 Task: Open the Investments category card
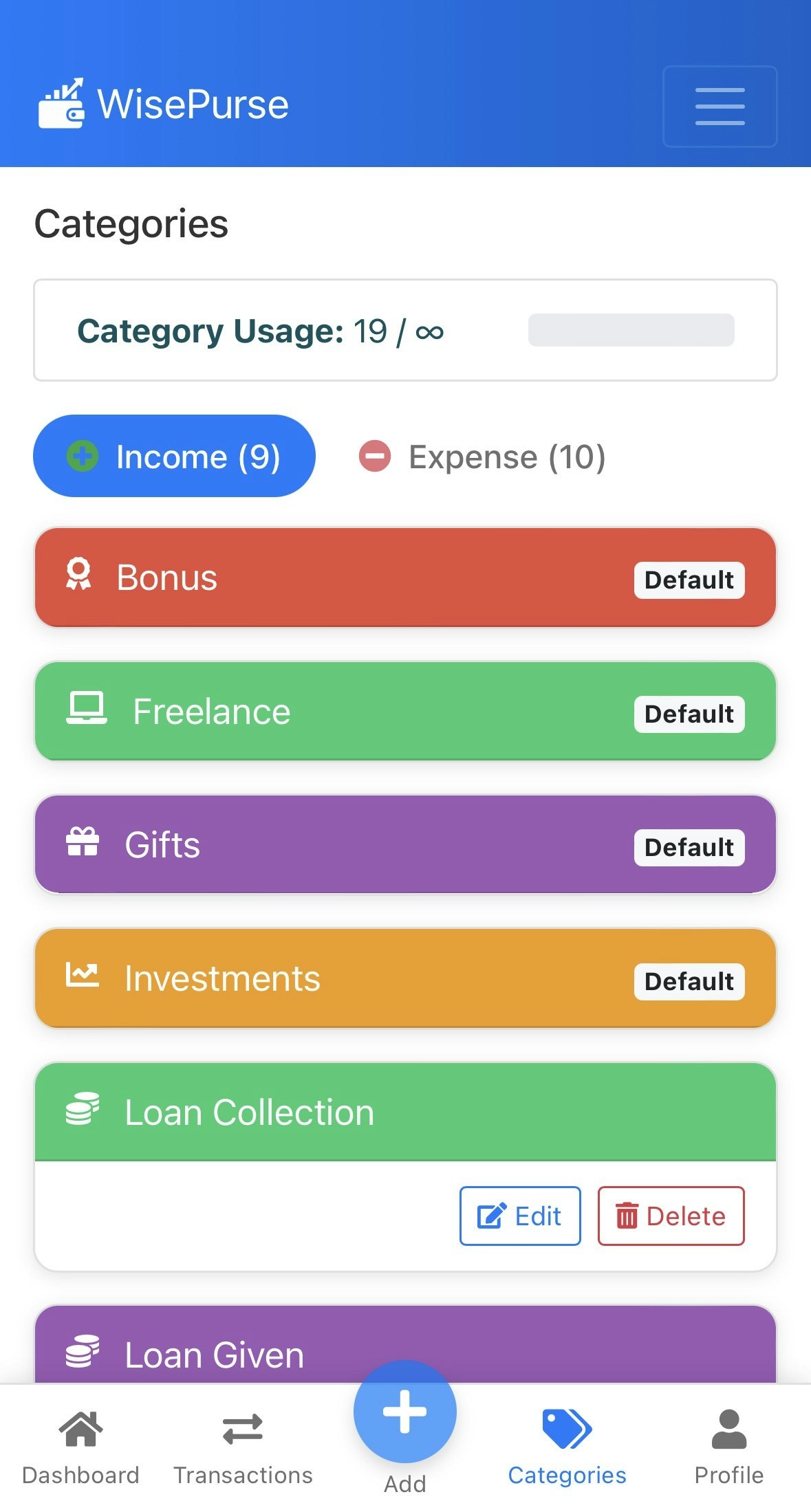pos(344,978)
